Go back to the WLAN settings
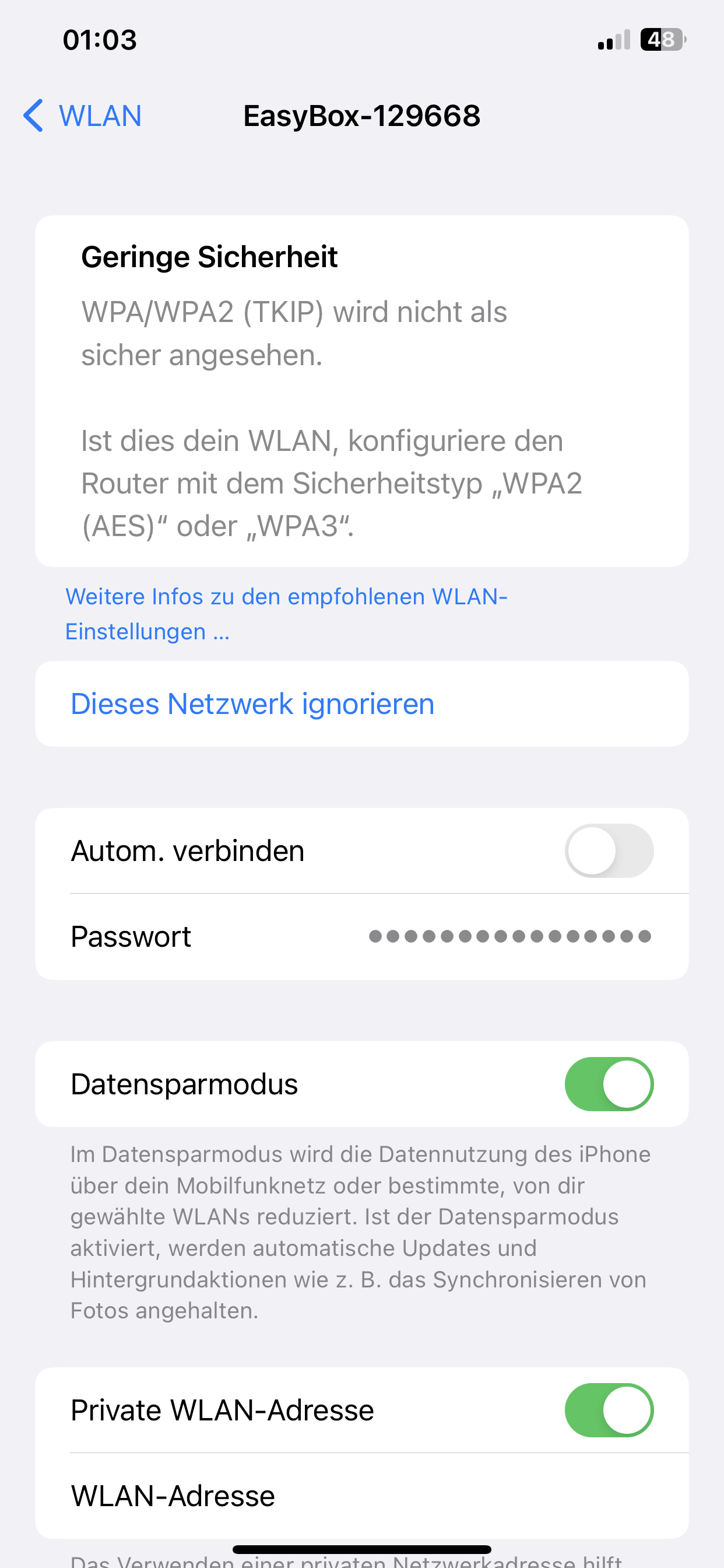Image resolution: width=724 pixels, height=1568 pixels. pyautogui.click(x=83, y=116)
